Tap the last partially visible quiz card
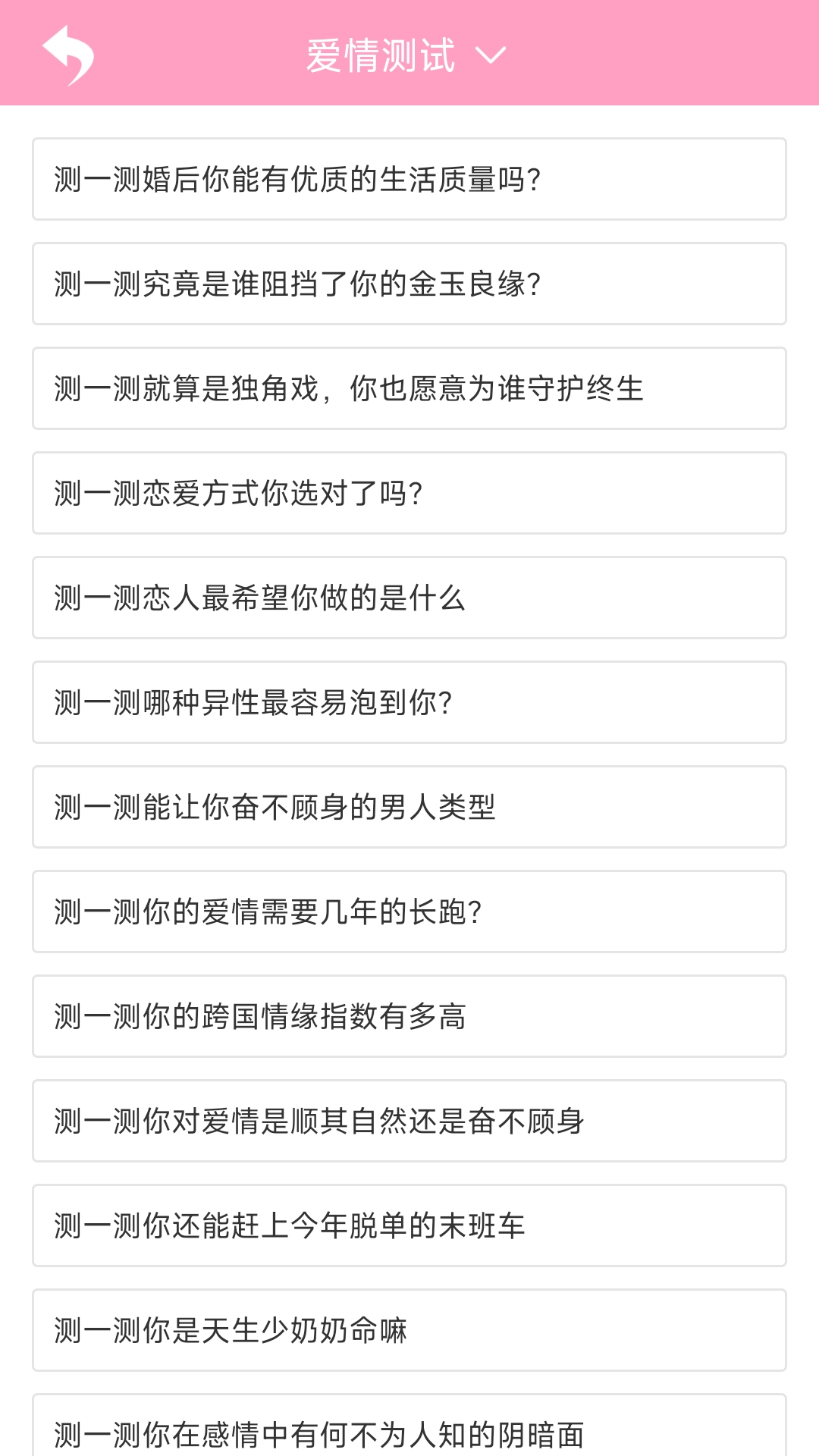The height and width of the screenshot is (1456, 819). 409,1429
